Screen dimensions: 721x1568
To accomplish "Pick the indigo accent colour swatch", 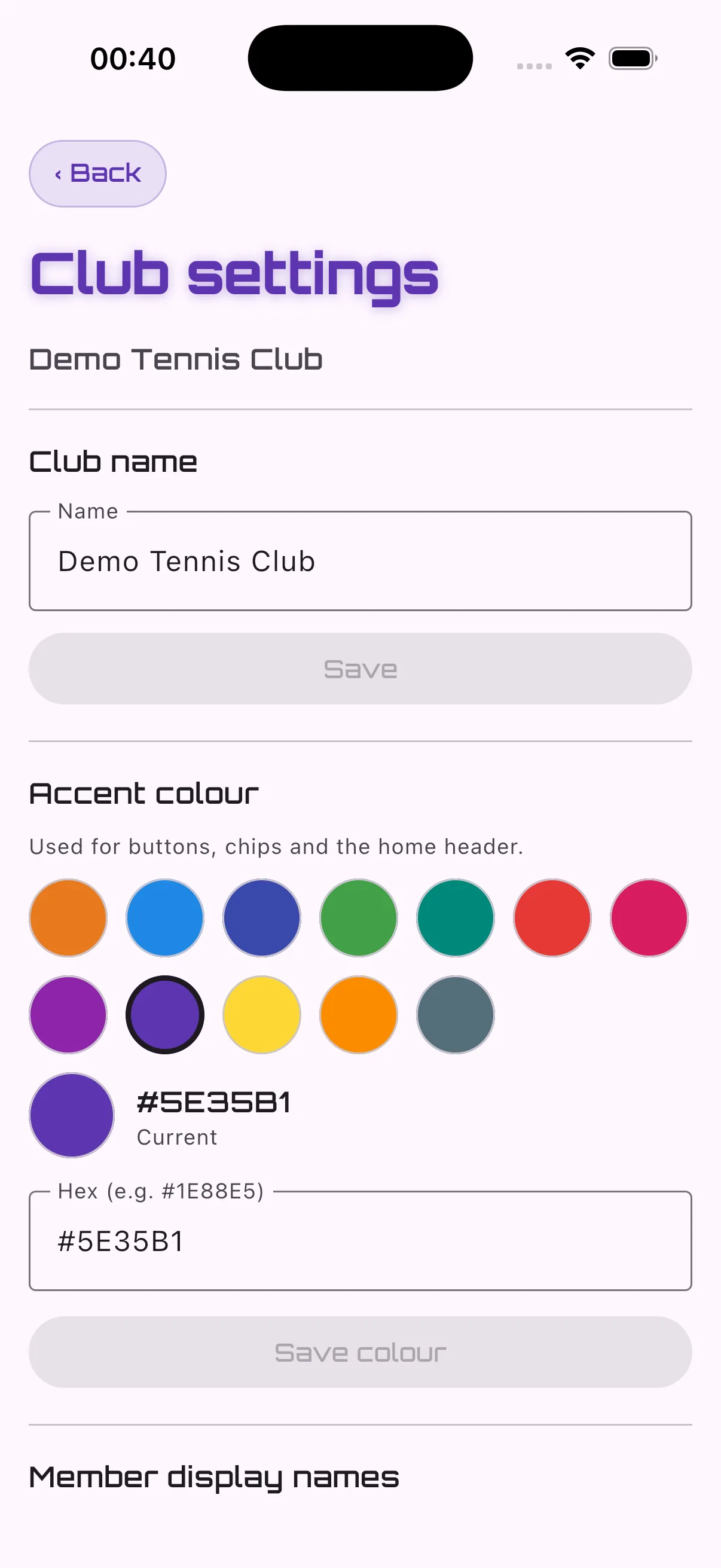I will coord(262,918).
